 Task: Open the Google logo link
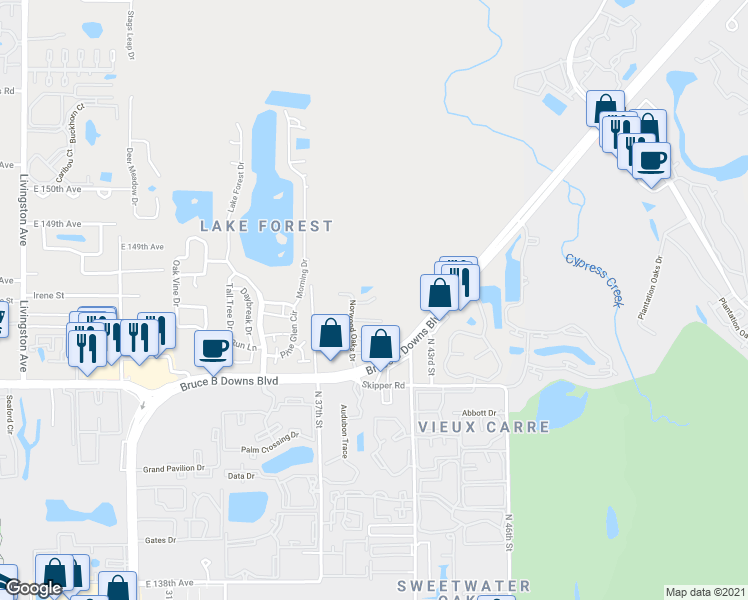point(33,588)
